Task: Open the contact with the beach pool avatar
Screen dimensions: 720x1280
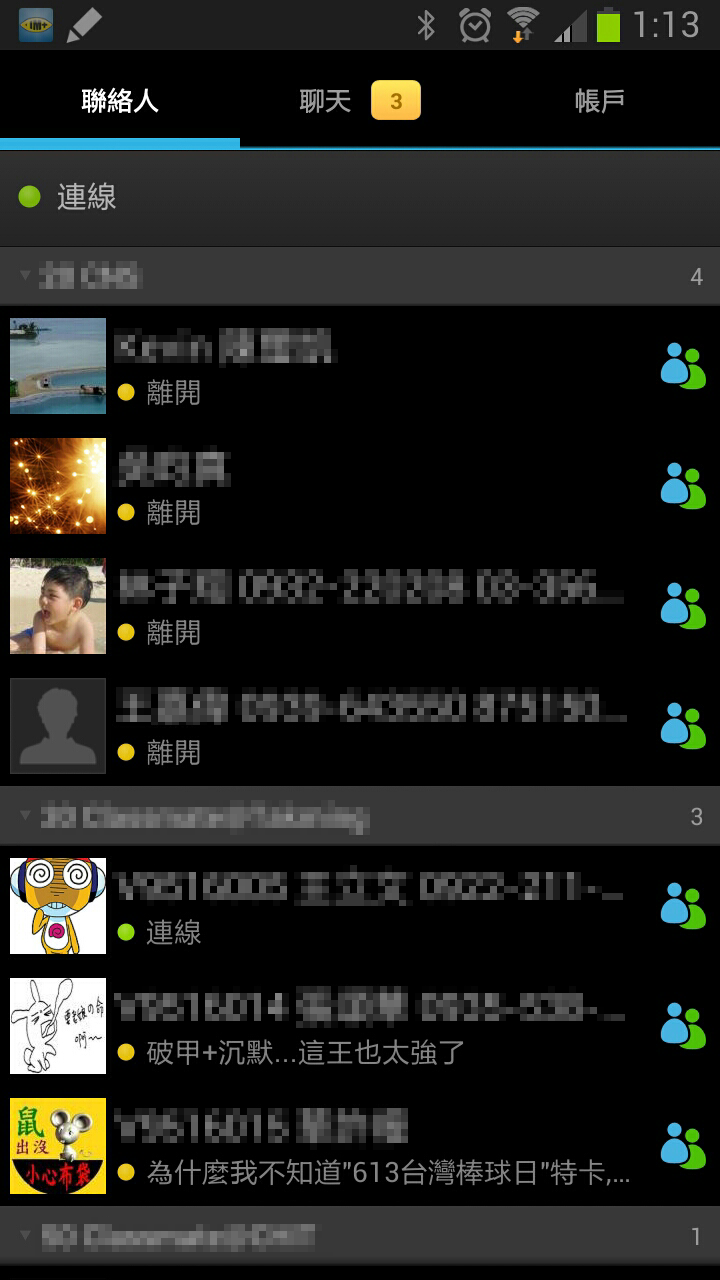Action: (x=360, y=366)
